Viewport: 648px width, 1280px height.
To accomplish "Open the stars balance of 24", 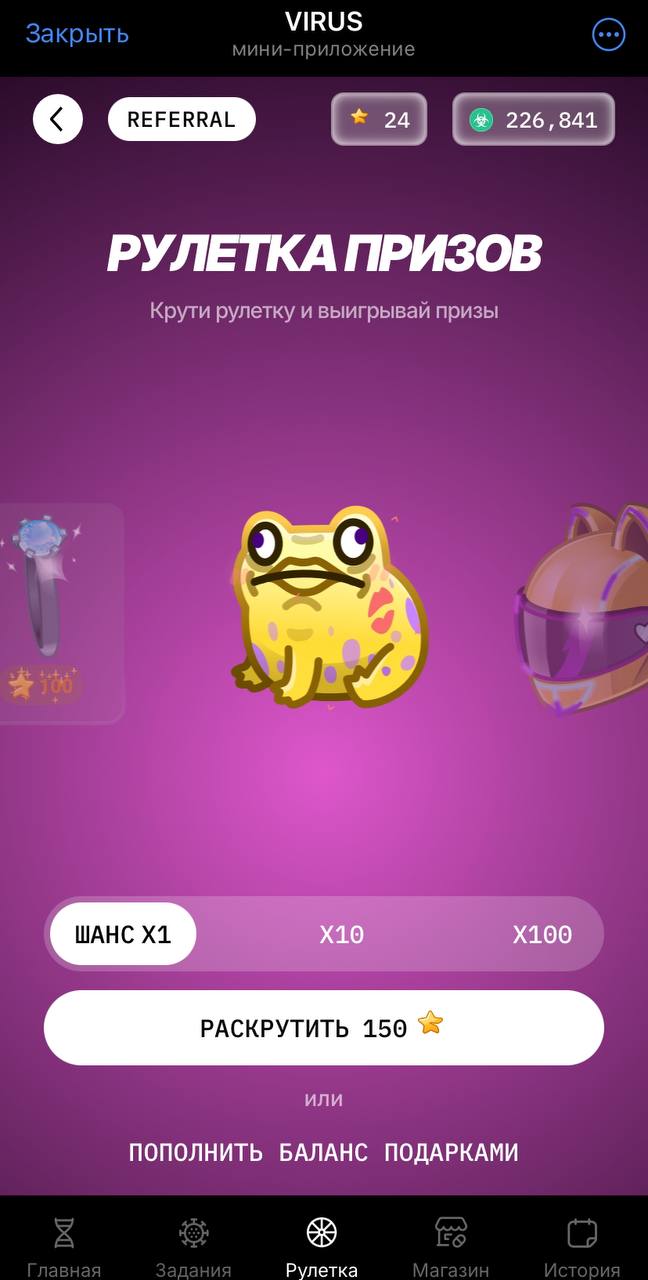I will coord(379,120).
